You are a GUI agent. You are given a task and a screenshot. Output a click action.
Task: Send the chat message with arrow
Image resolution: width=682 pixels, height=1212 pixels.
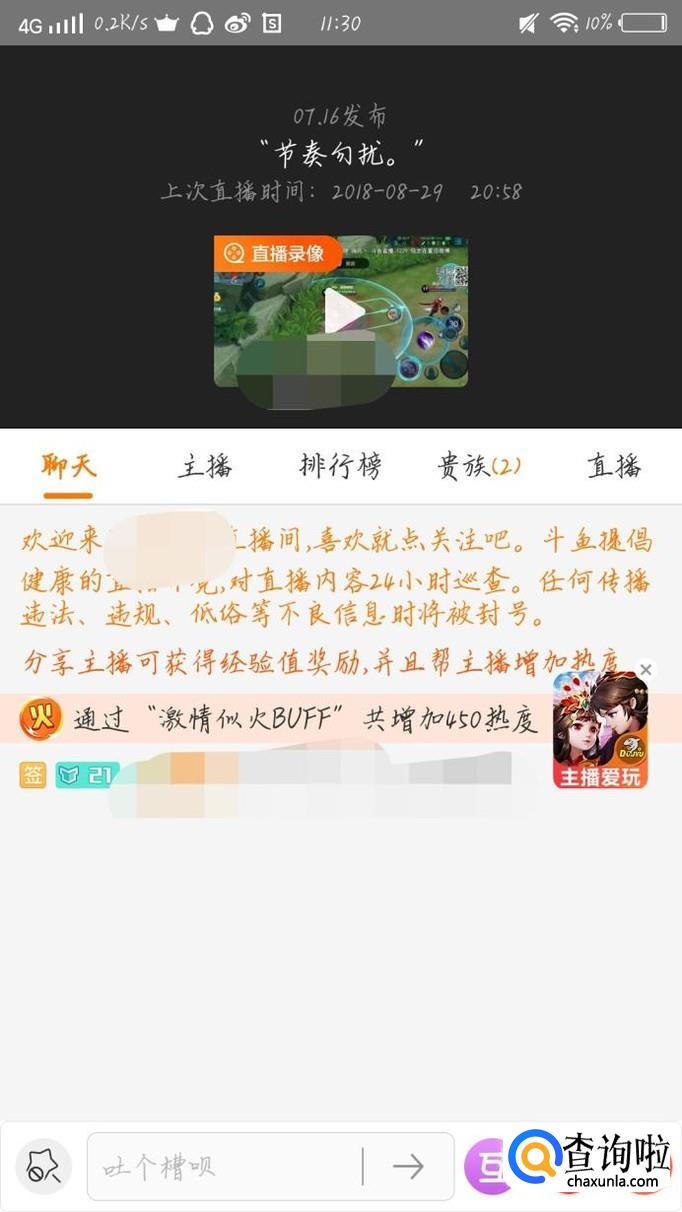pos(408,1166)
